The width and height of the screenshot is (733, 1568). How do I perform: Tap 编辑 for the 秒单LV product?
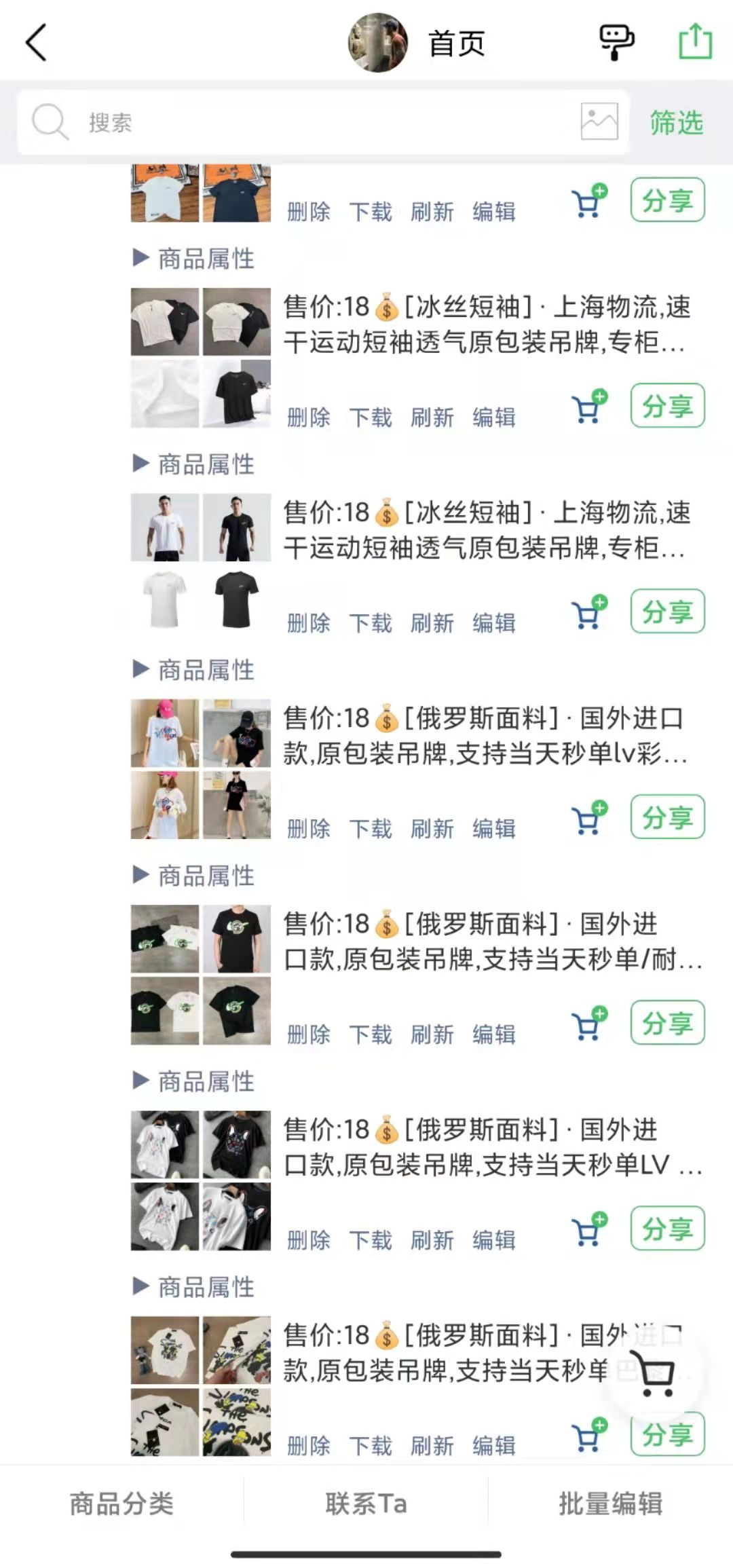tap(493, 1240)
